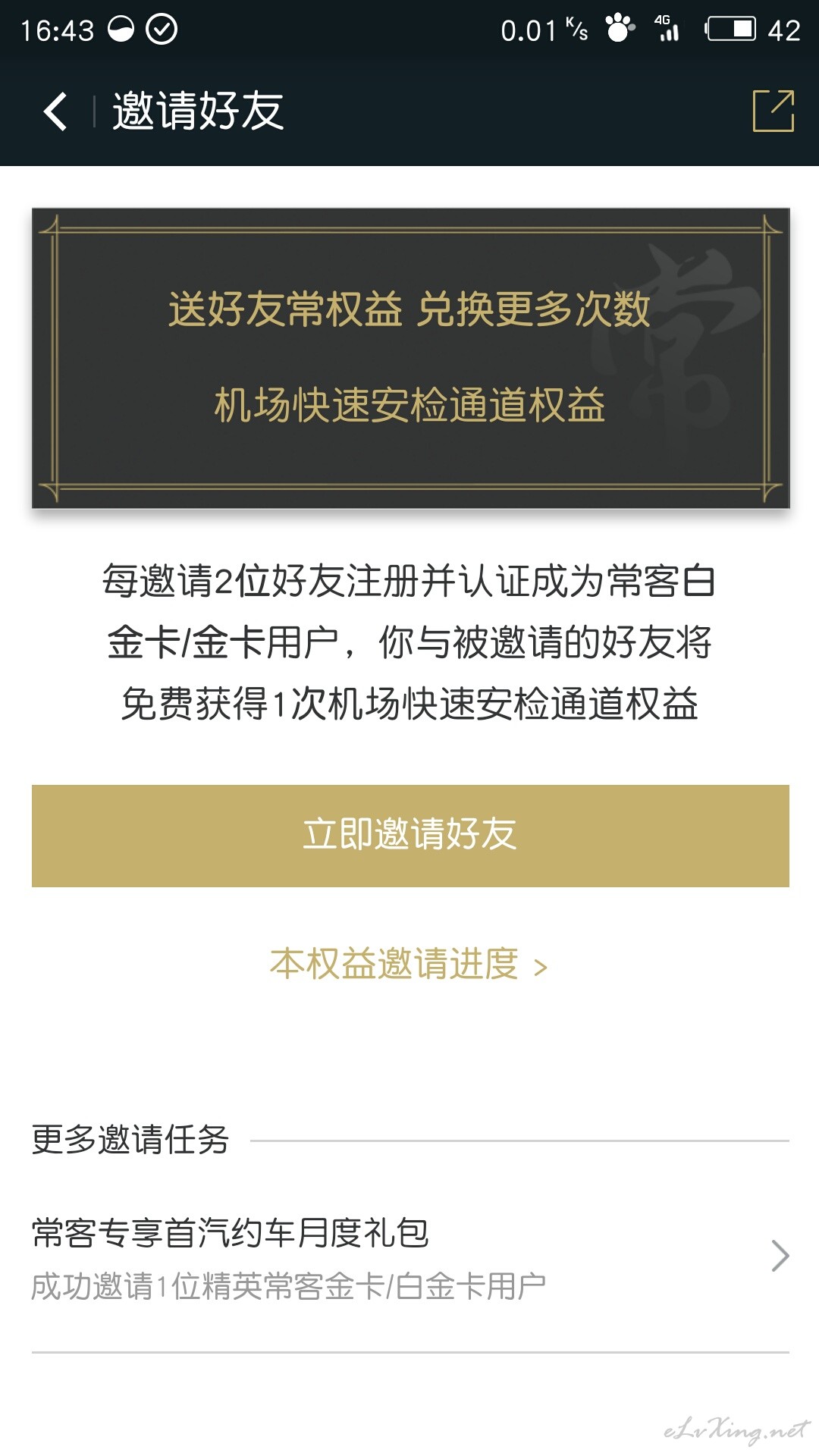Open the share icon in the header

(773, 111)
